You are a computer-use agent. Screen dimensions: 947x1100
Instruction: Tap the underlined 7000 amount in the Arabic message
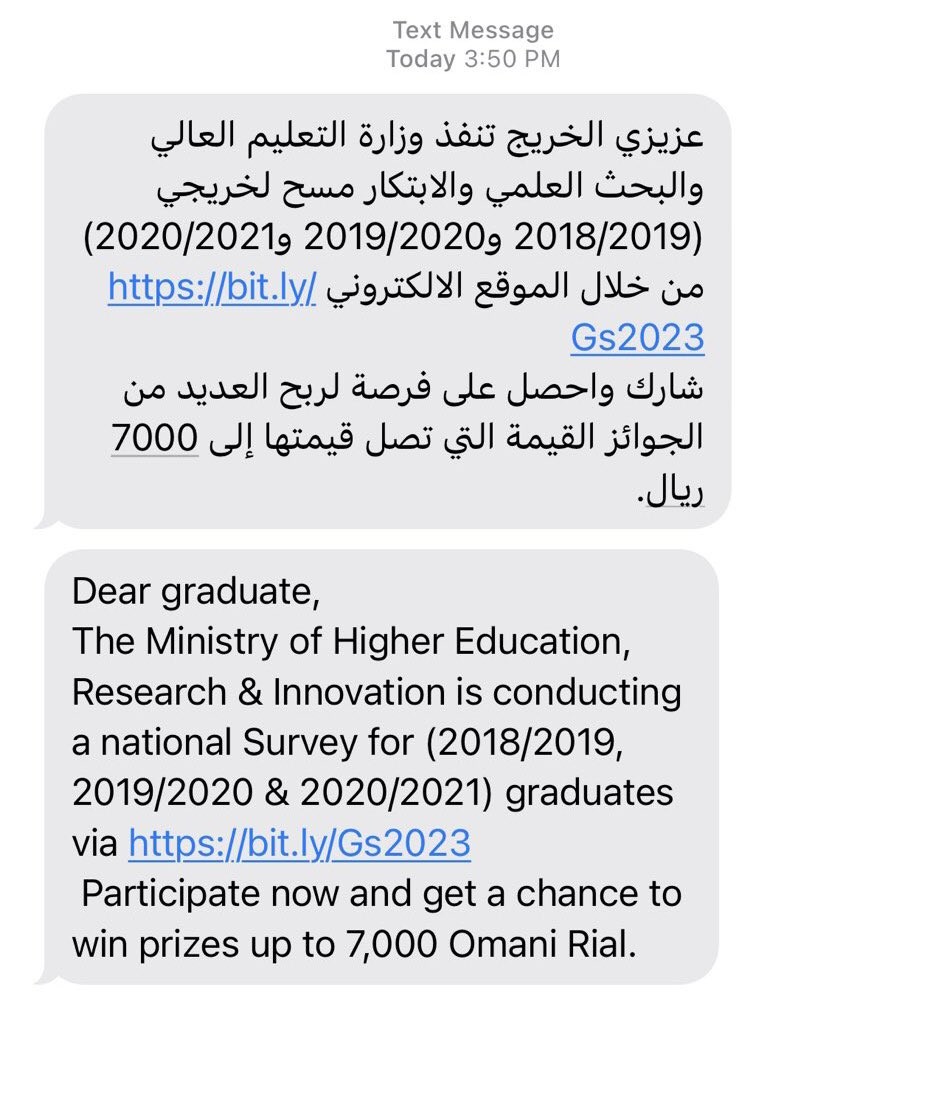[x=154, y=438]
